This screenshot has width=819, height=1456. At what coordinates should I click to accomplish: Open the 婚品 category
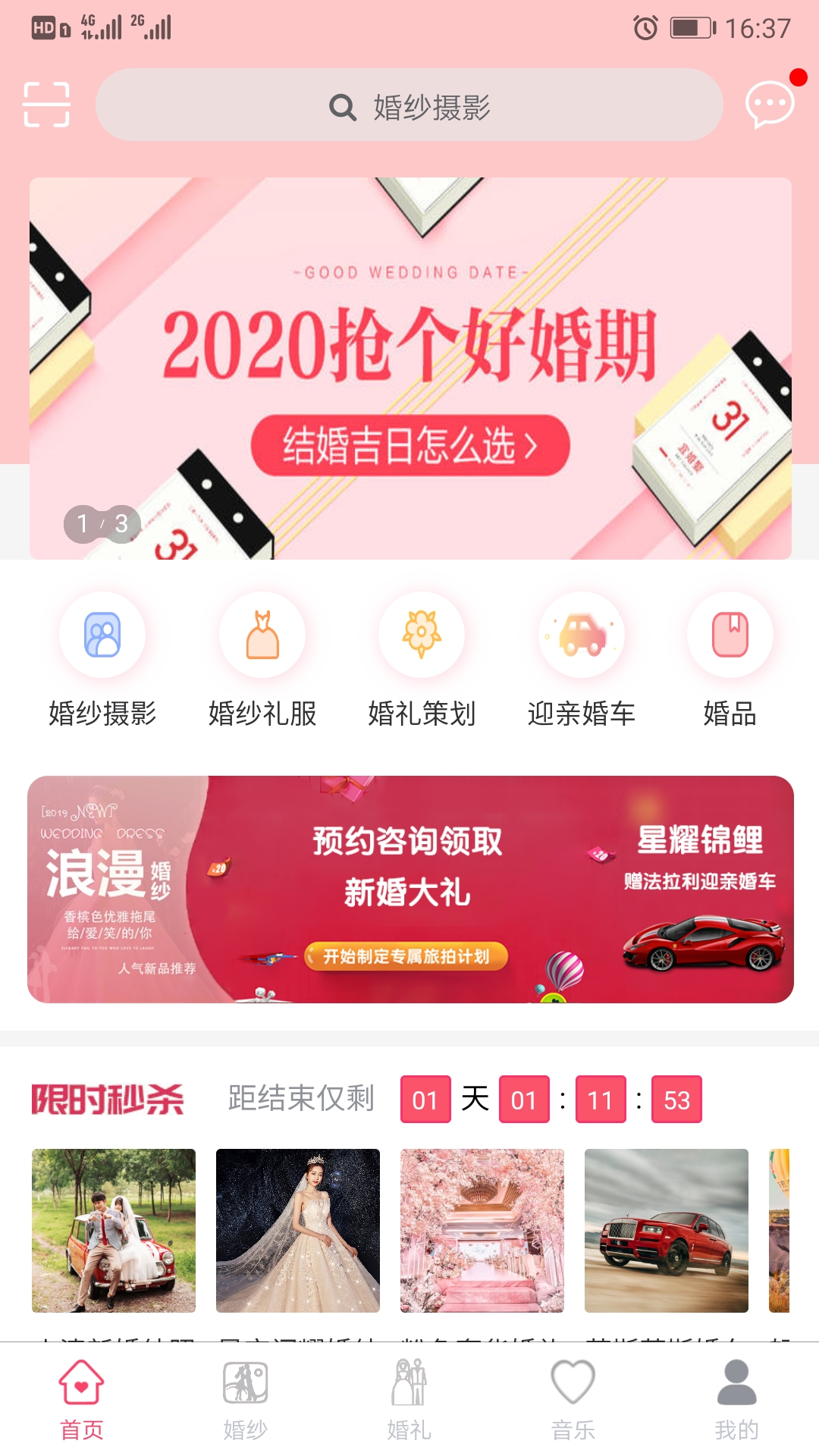[730, 660]
